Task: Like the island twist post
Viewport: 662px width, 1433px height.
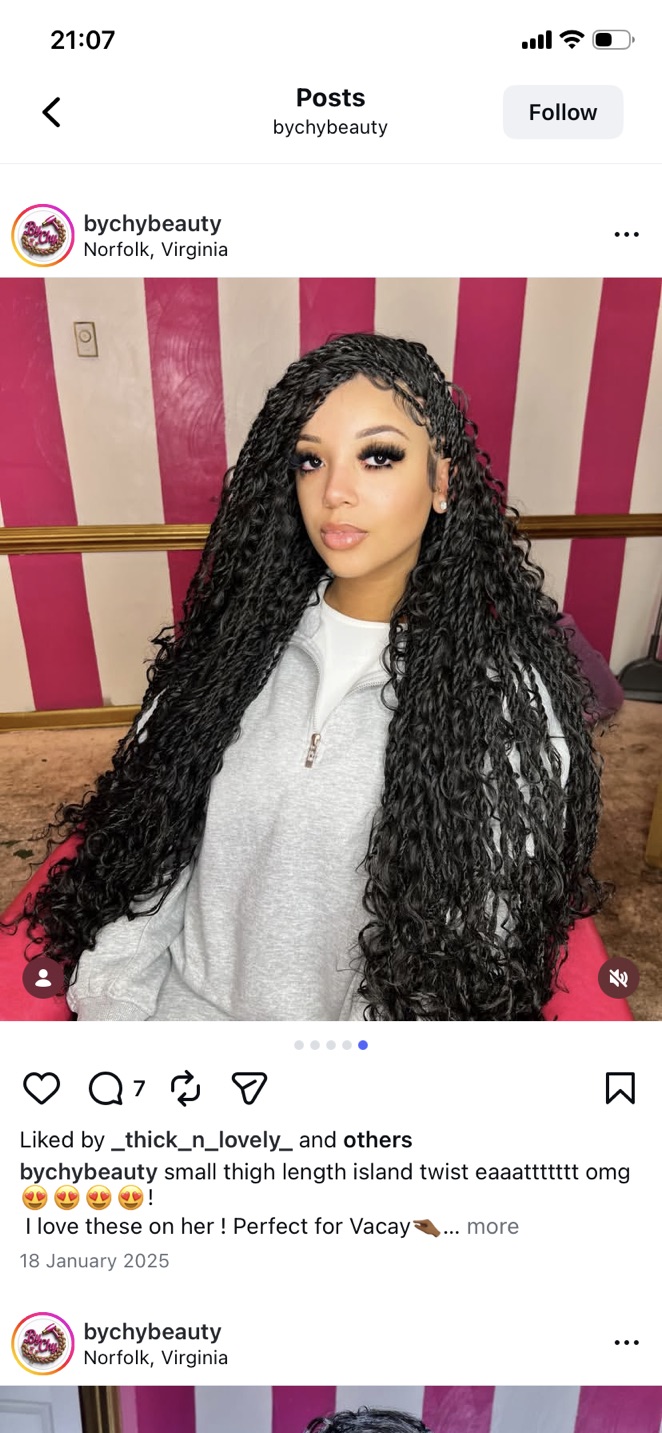Action: pos(41,1088)
